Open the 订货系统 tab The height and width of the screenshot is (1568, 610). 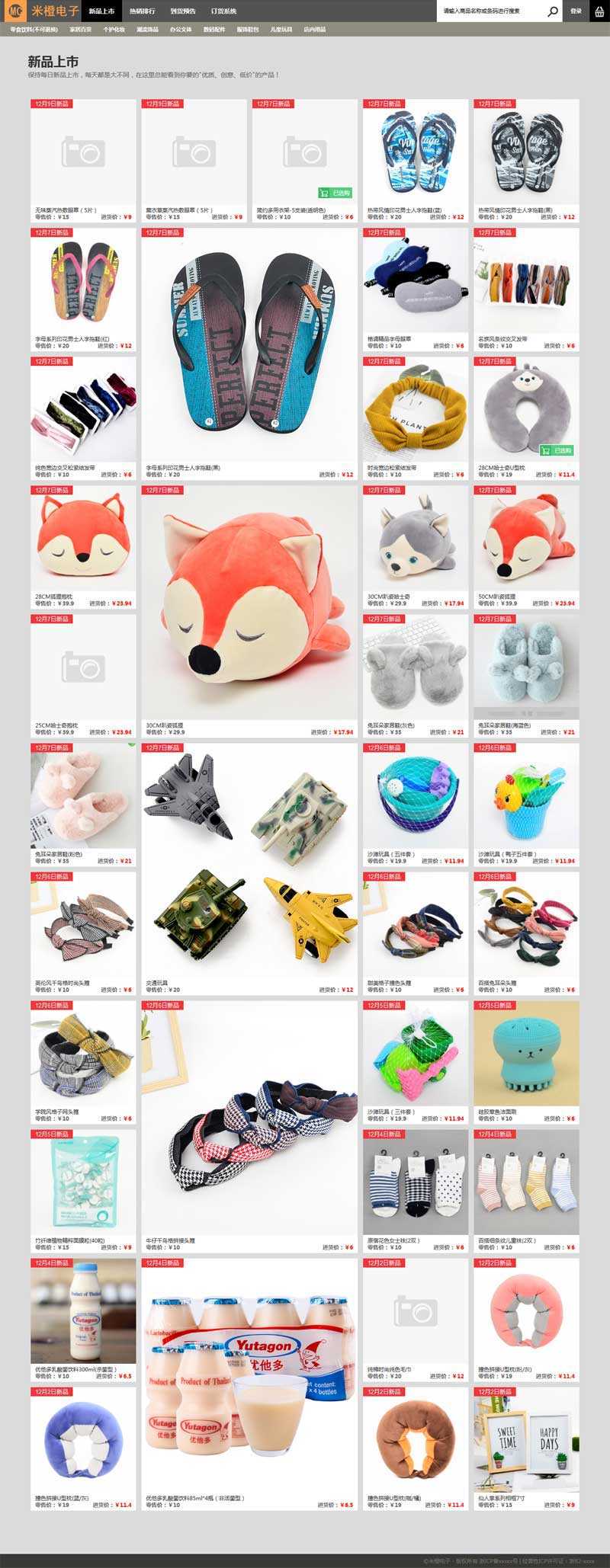223,11
